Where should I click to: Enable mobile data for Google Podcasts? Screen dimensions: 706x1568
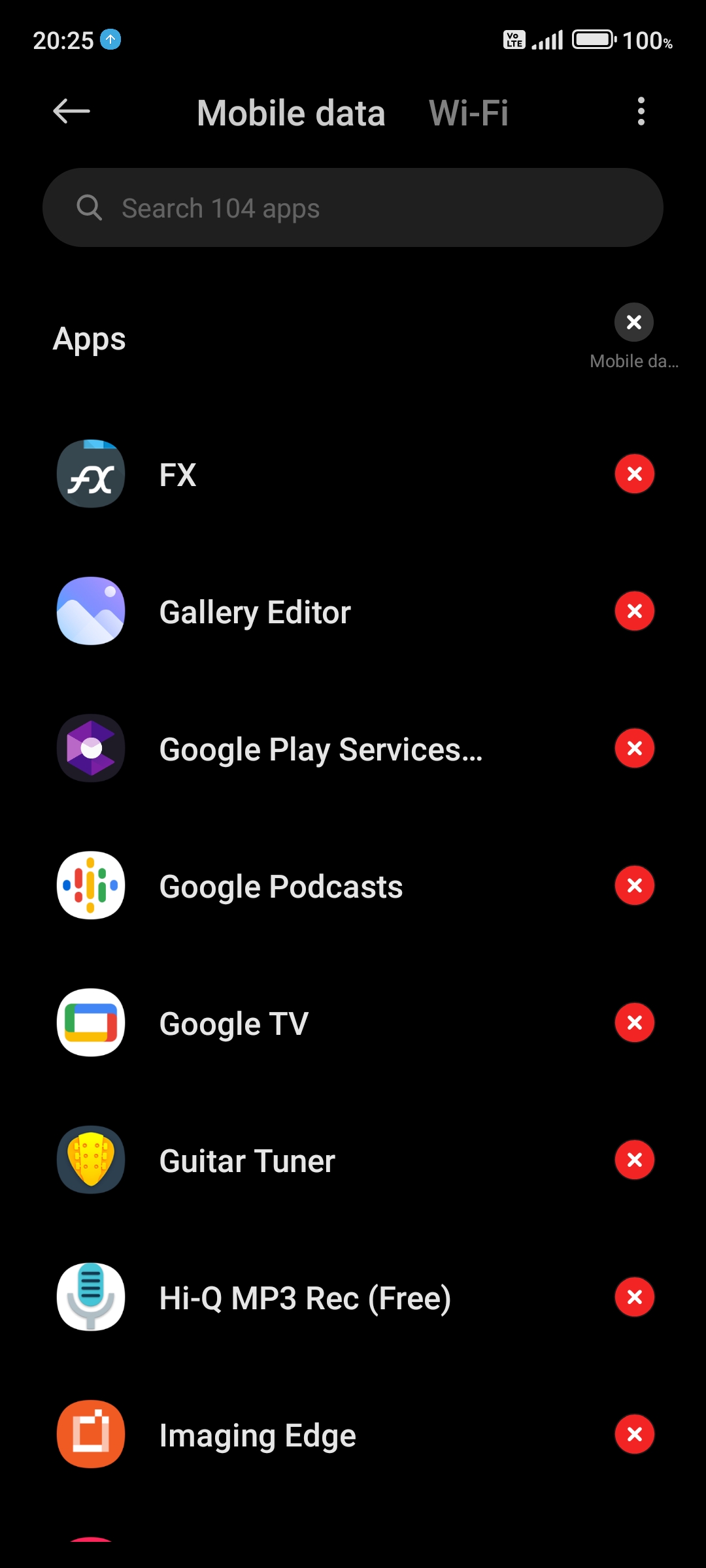click(x=634, y=885)
